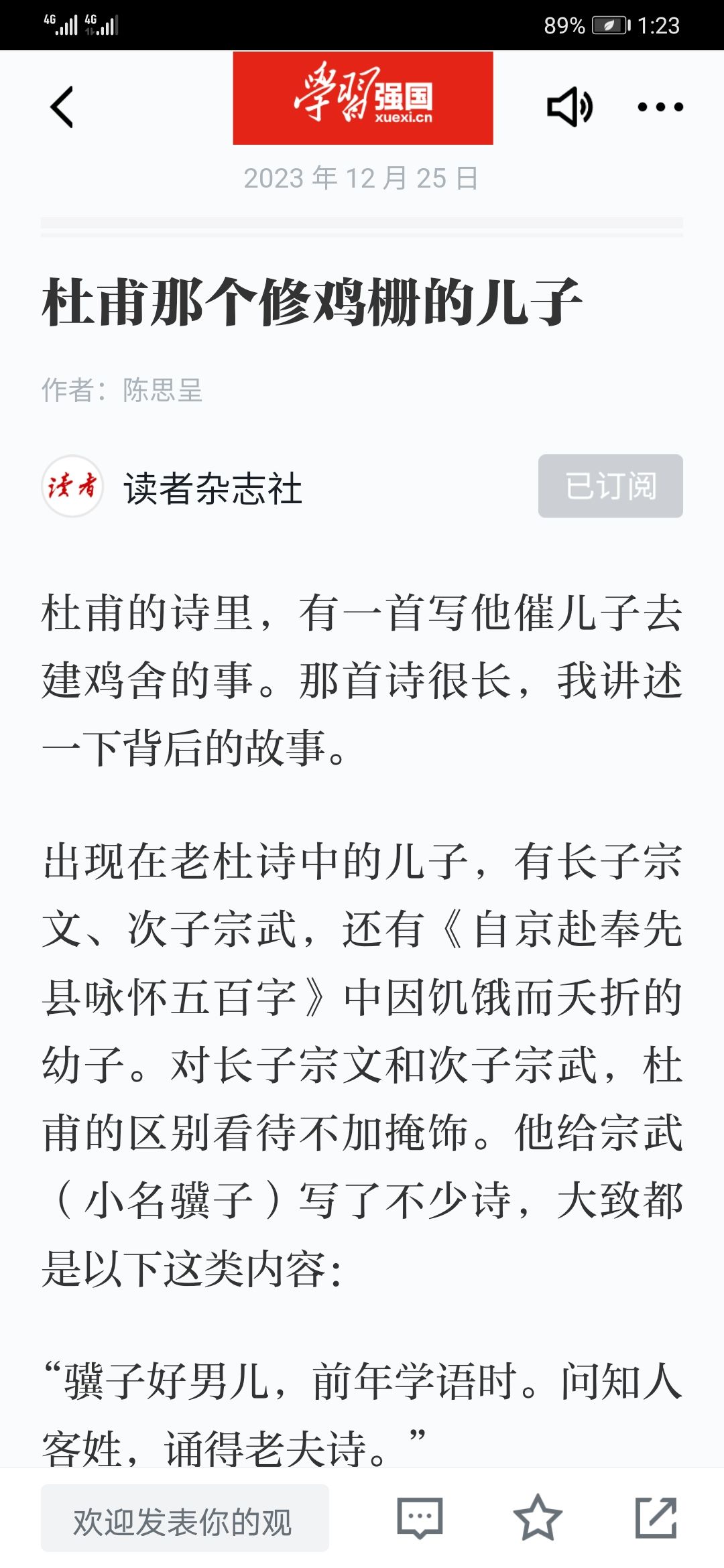Favorite this article with the star icon
The height and width of the screenshot is (1568, 724).
[x=538, y=1518]
